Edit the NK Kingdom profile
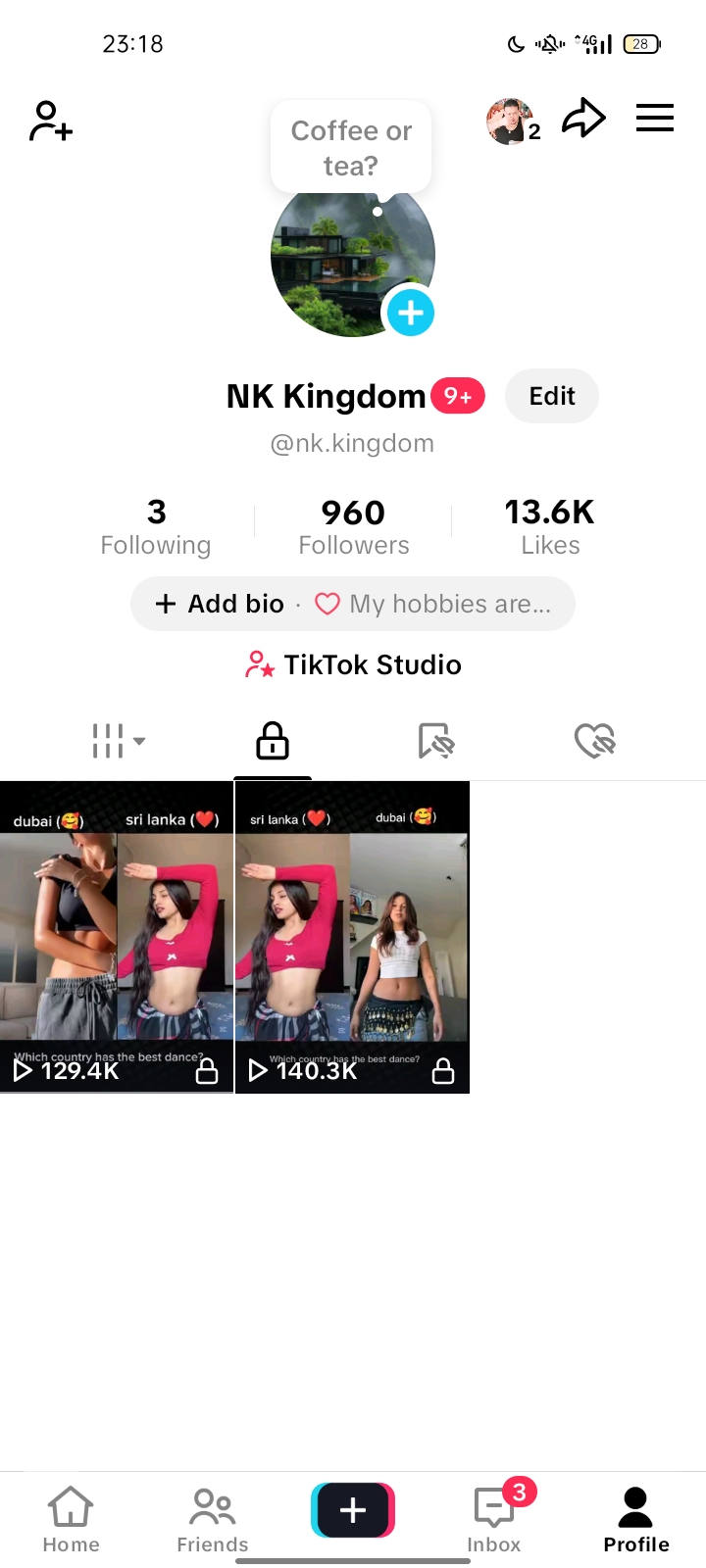 tap(551, 396)
